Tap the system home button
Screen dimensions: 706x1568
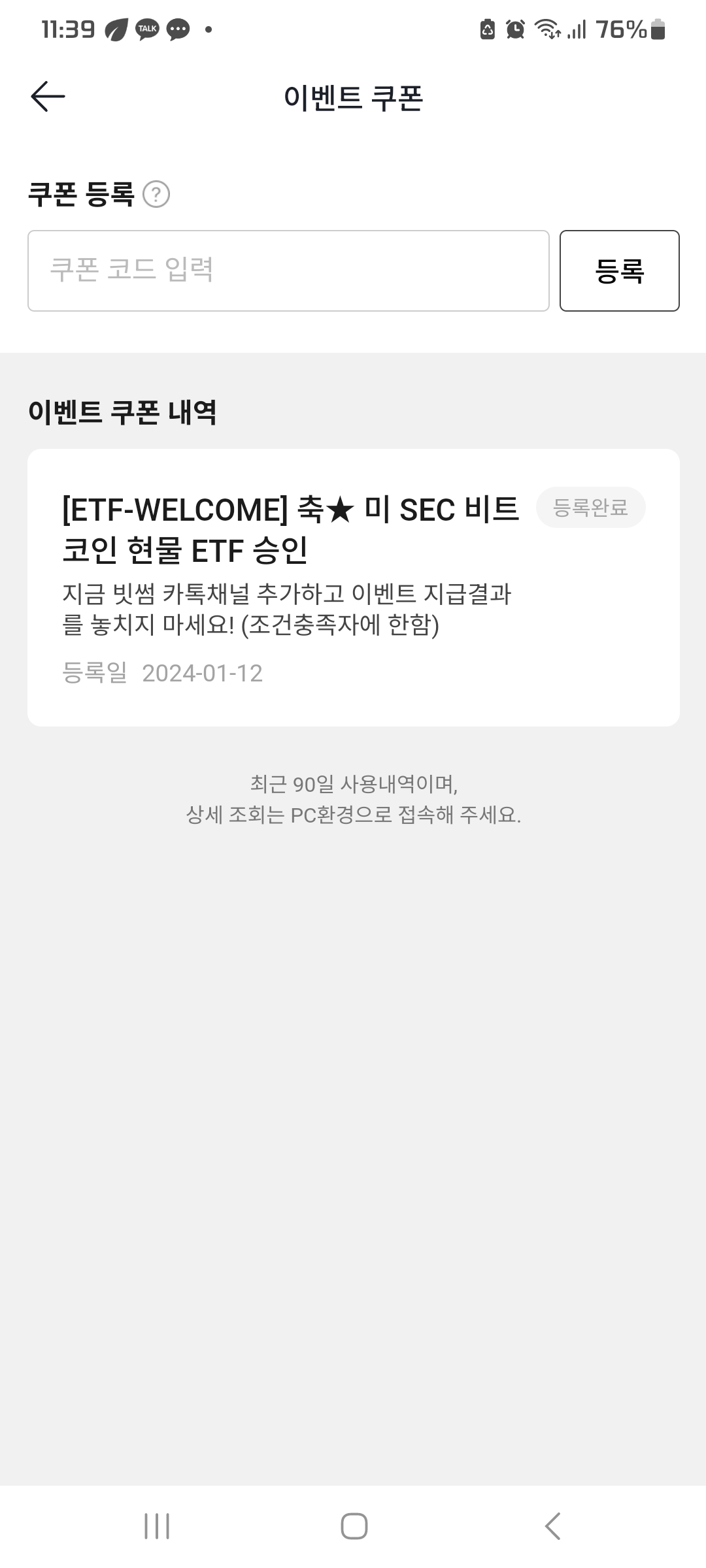click(x=354, y=1526)
